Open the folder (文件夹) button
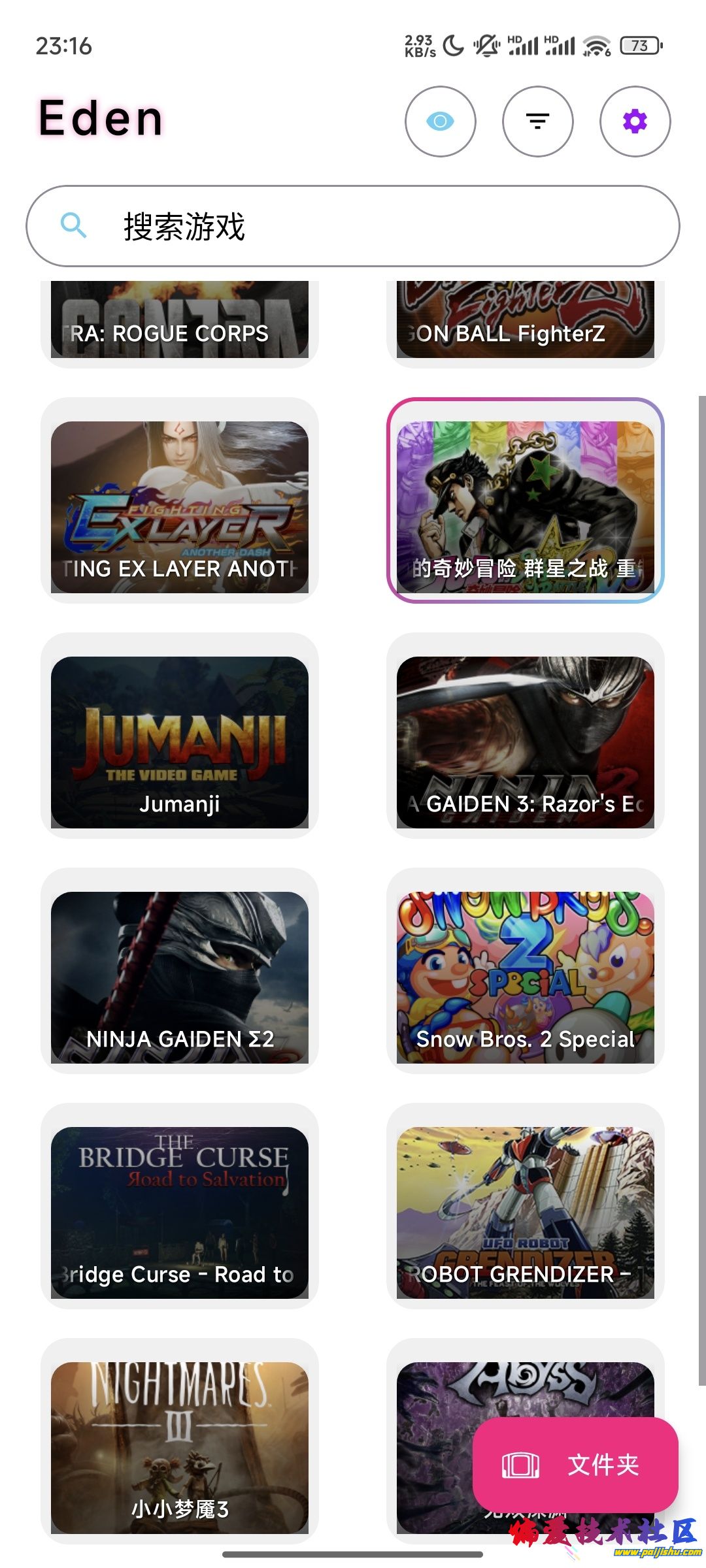Viewport: 706px width, 1568px height. click(x=575, y=1464)
